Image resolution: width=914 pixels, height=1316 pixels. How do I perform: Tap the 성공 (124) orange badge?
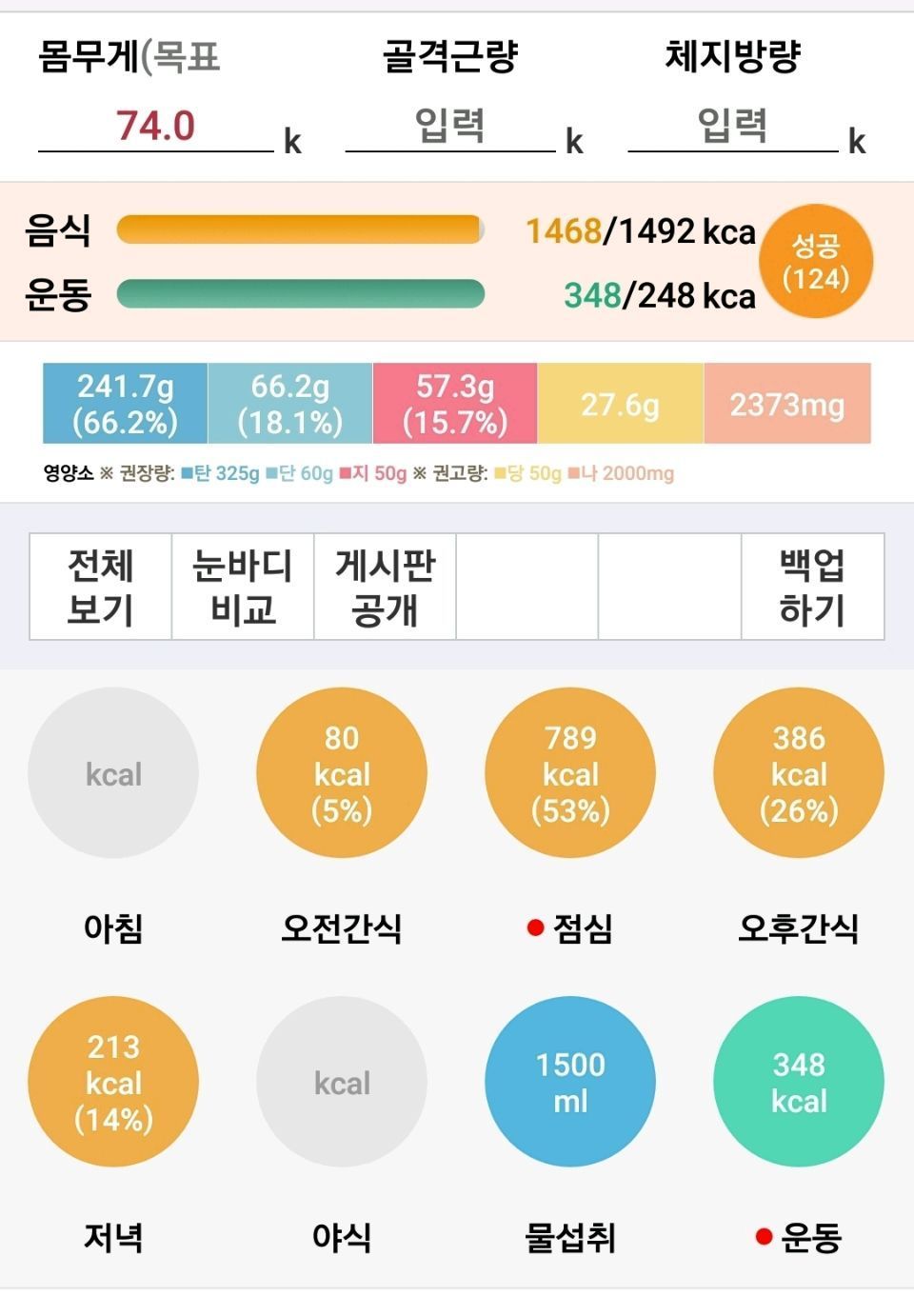[816, 262]
